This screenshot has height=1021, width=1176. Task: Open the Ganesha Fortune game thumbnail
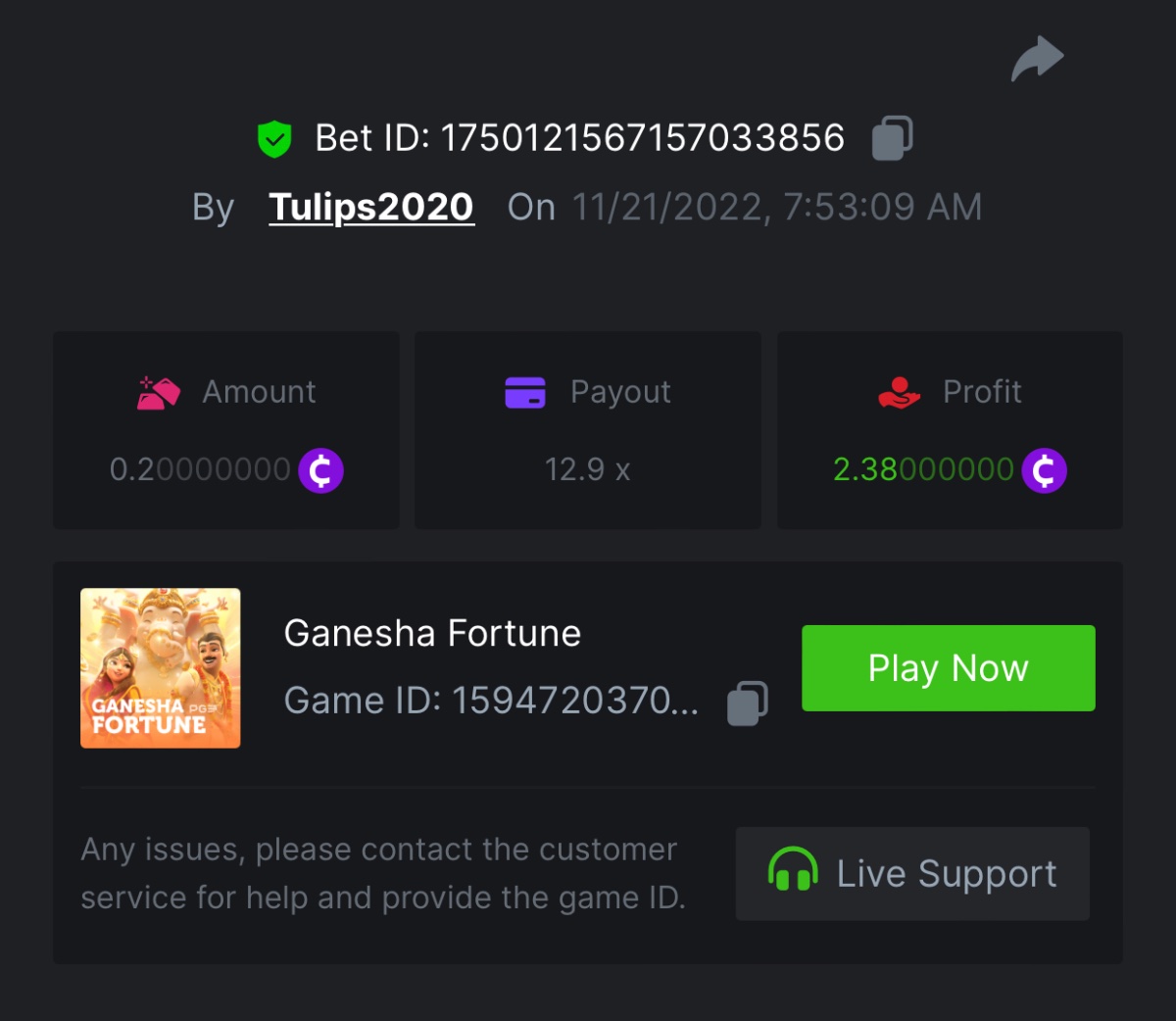[161, 668]
